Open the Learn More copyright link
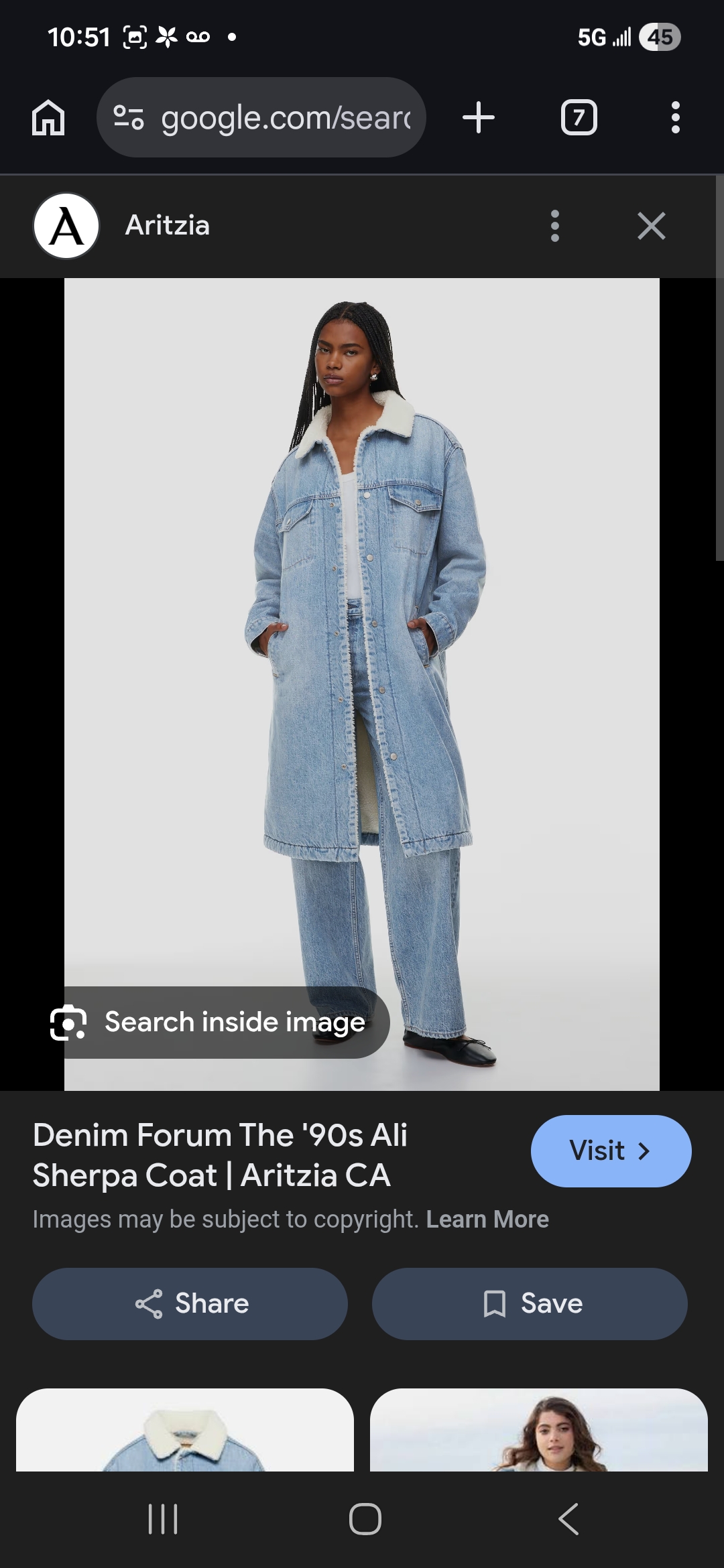 click(x=487, y=1220)
